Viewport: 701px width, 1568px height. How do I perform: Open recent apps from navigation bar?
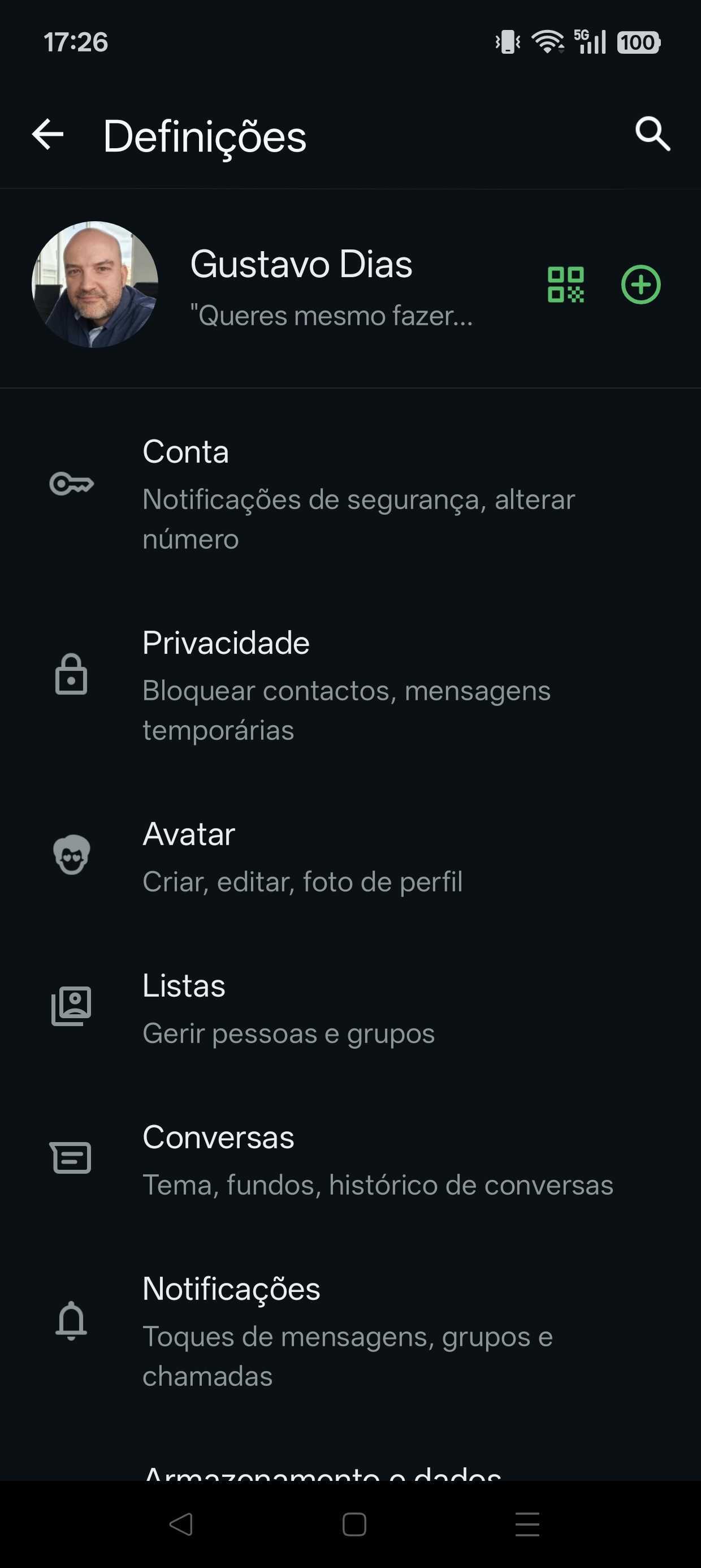point(527,1524)
